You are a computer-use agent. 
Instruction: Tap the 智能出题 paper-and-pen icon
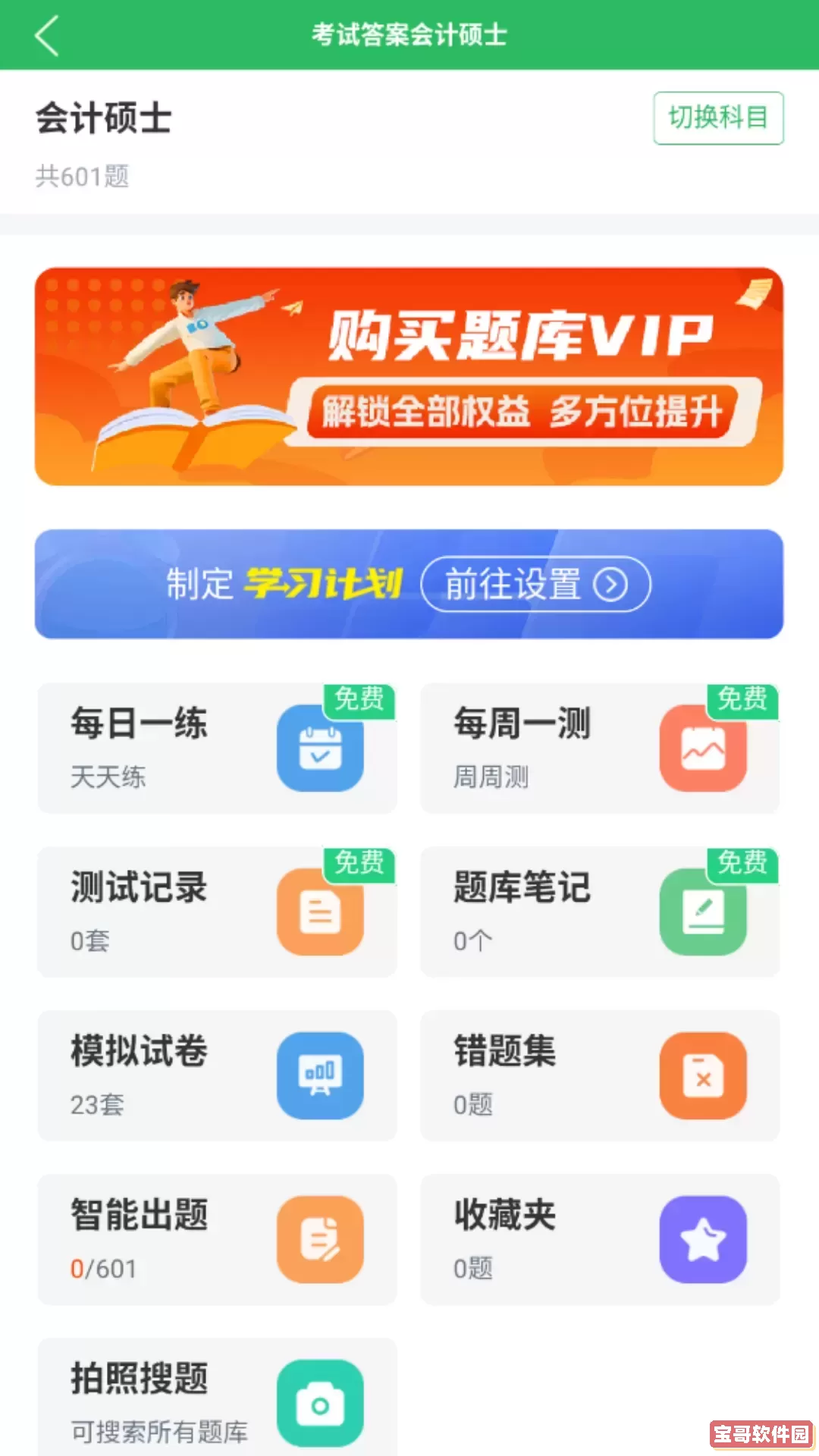pos(322,1238)
